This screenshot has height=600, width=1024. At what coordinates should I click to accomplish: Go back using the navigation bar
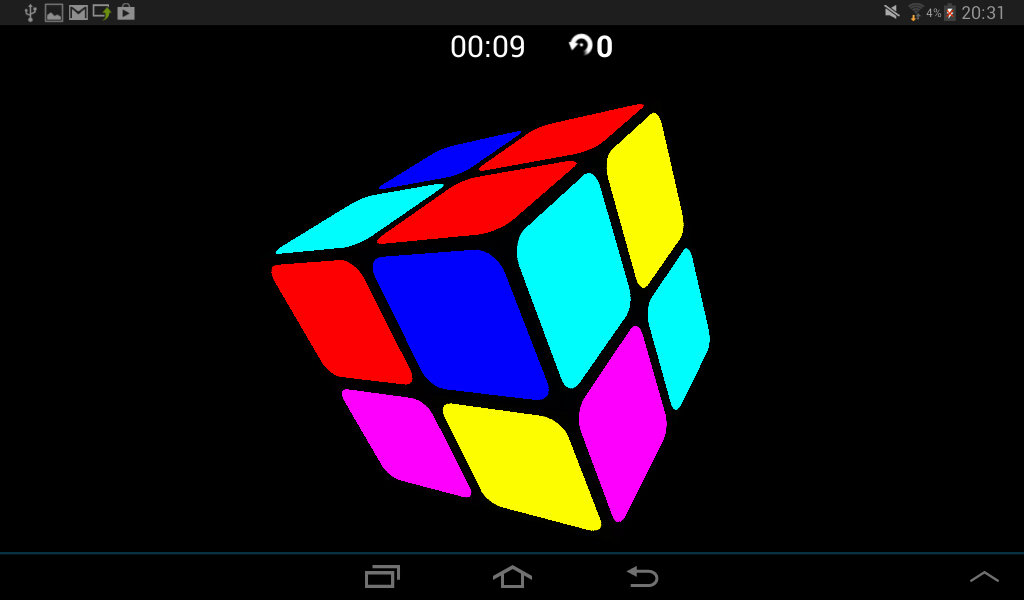point(642,576)
